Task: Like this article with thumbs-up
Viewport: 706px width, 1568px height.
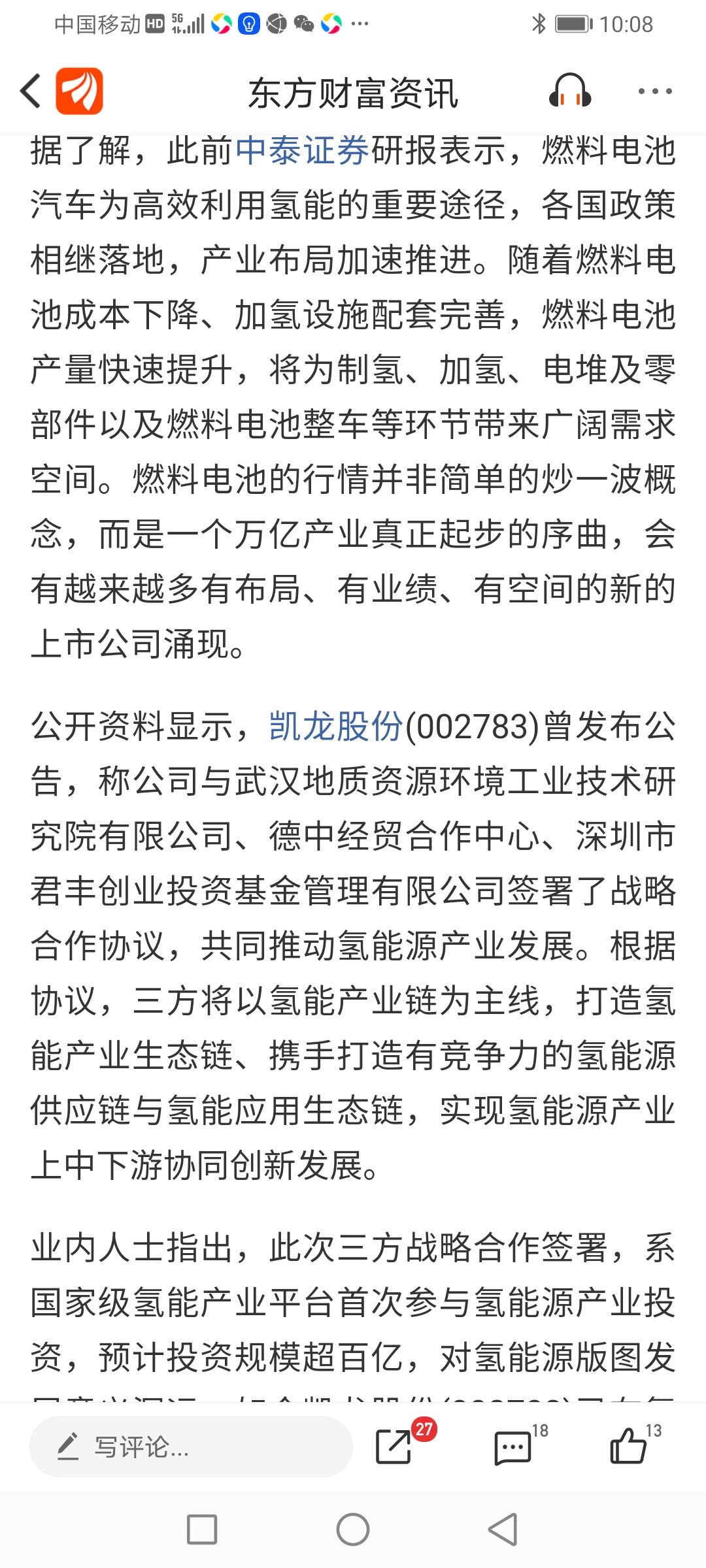Action: tap(629, 1446)
